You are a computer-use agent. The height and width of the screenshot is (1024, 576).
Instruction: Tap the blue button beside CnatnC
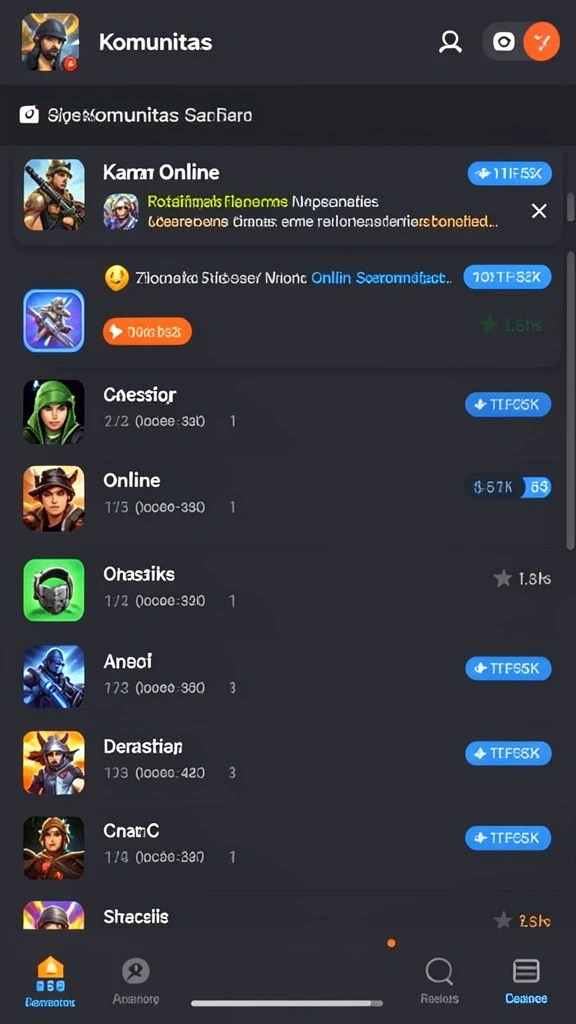508,838
